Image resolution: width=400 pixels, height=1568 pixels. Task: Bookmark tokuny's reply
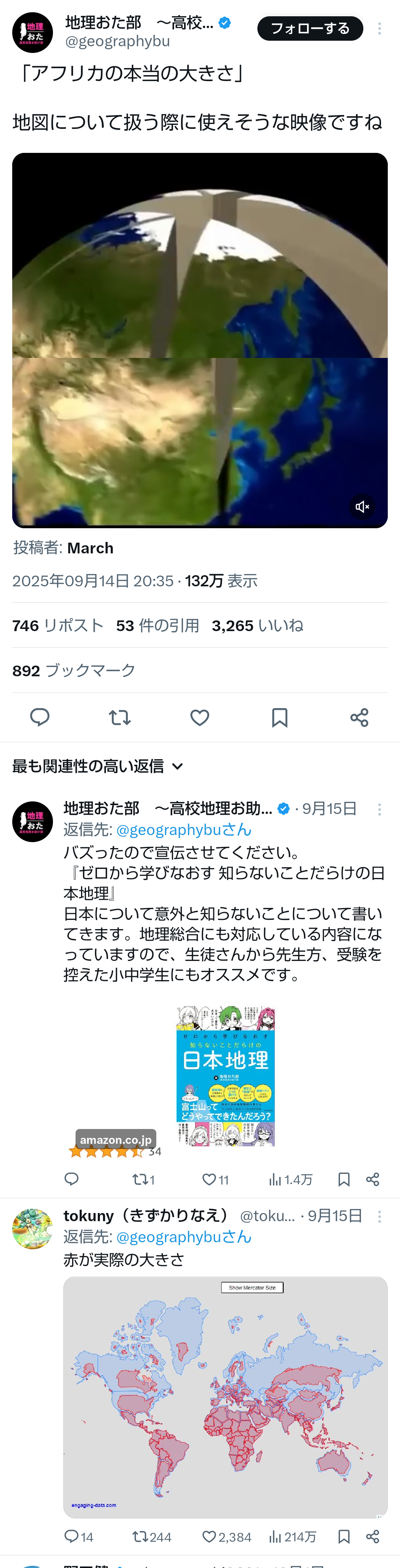(x=344, y=1536)
